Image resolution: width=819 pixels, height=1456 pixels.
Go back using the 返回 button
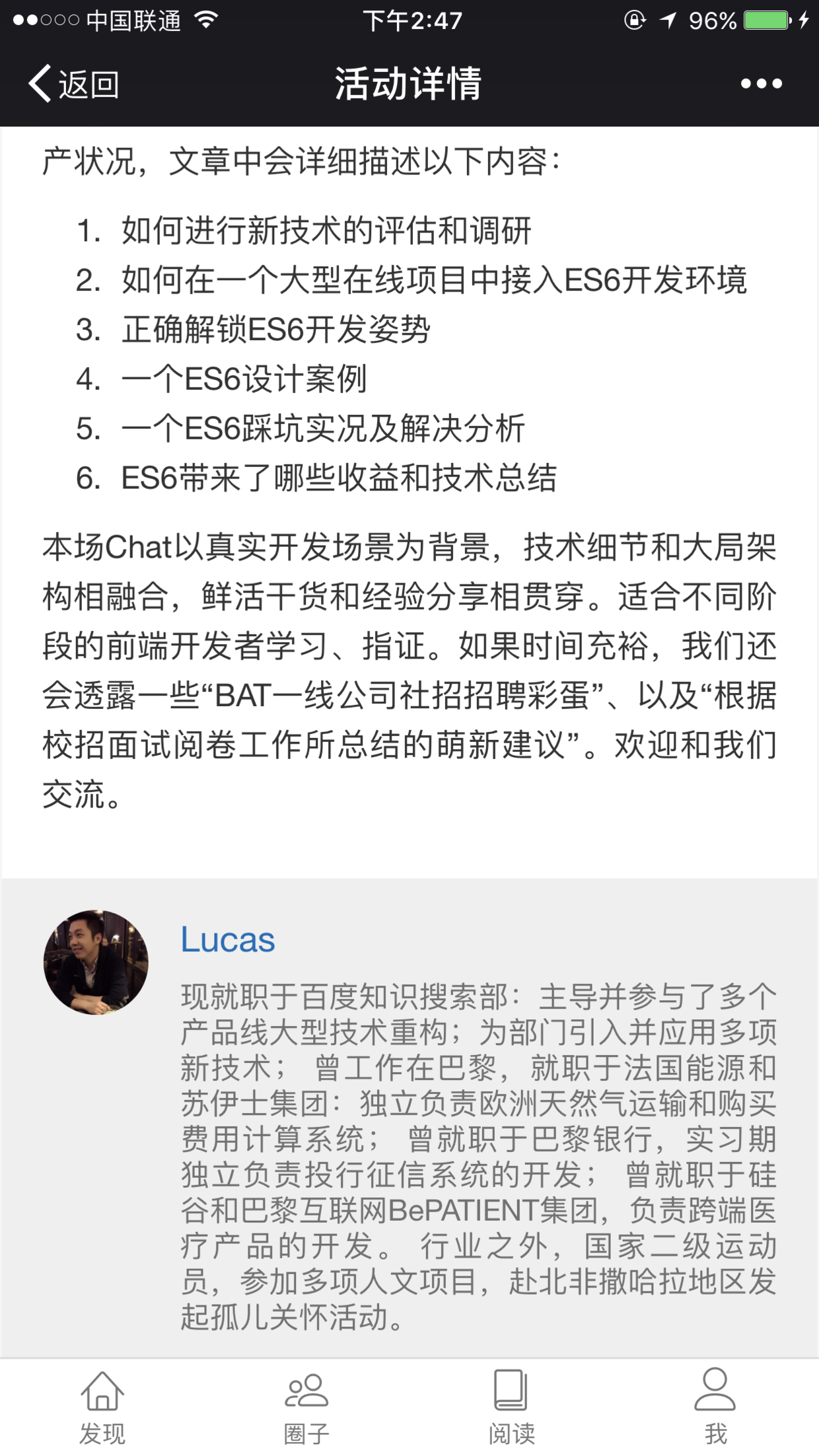[74, 84]
